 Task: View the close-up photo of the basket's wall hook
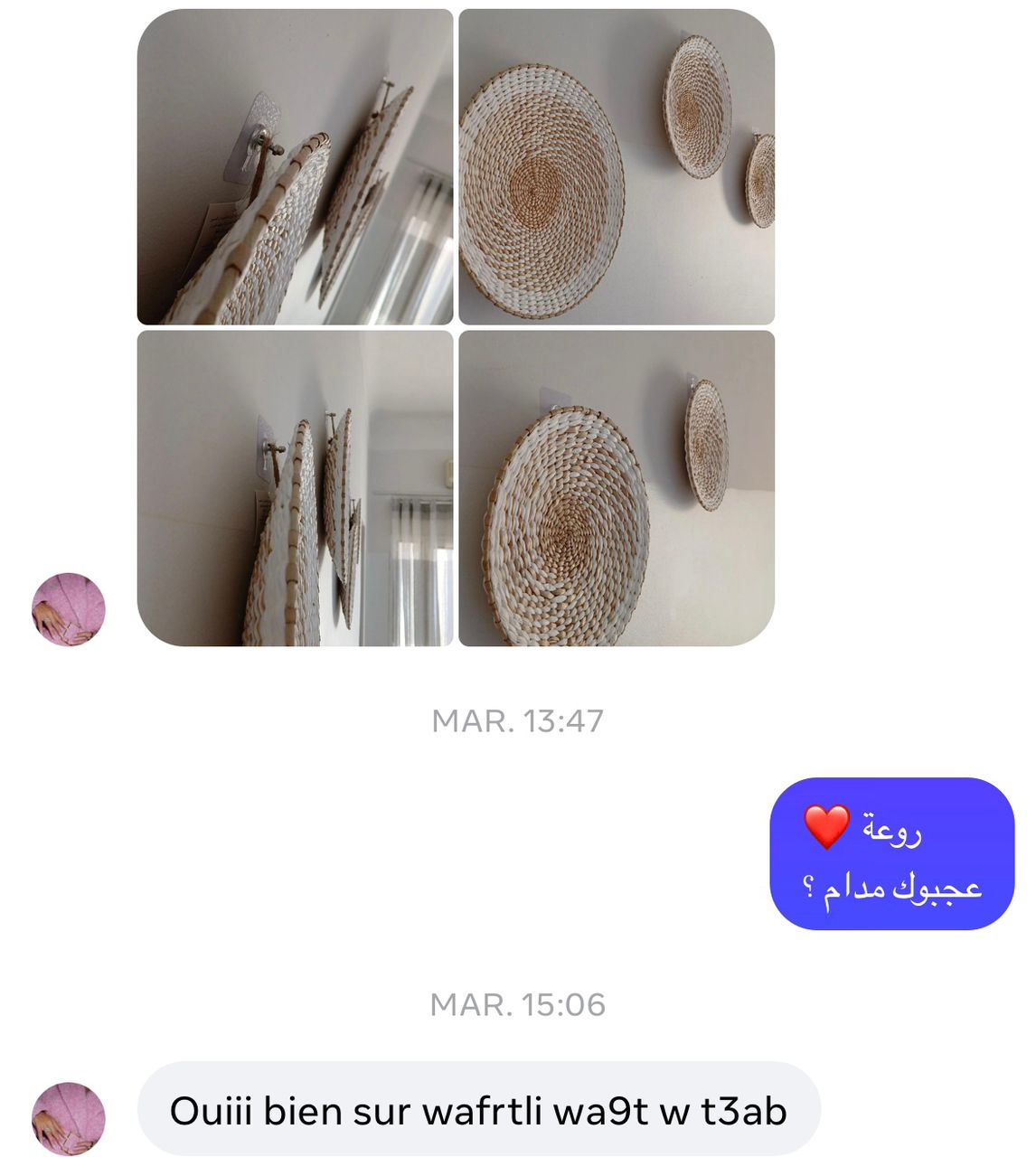tap(295, 167)
